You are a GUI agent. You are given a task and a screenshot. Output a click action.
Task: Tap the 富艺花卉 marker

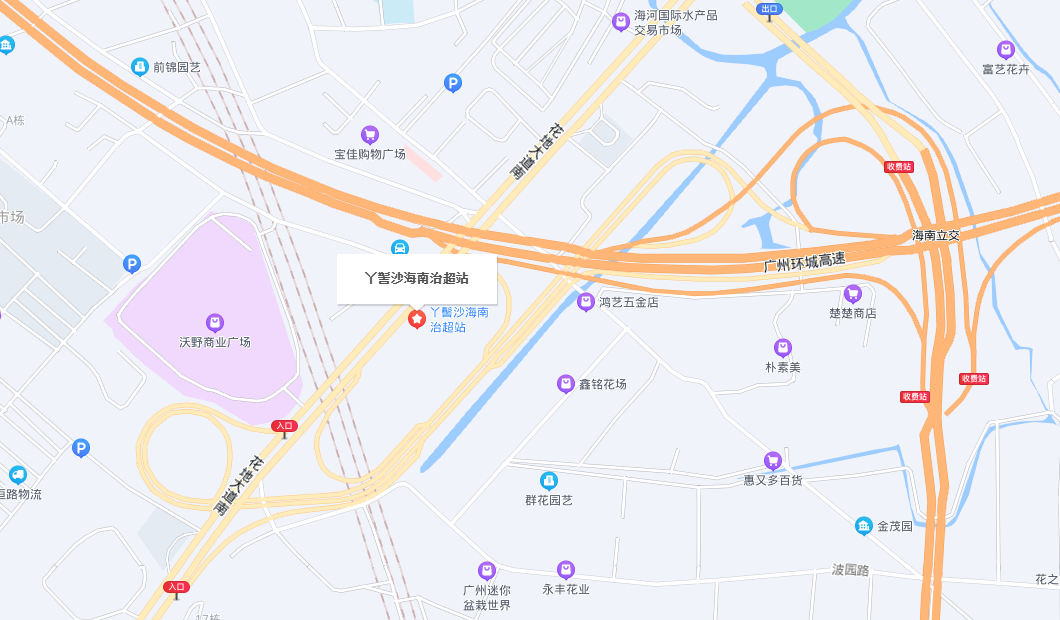[1005, 50]
